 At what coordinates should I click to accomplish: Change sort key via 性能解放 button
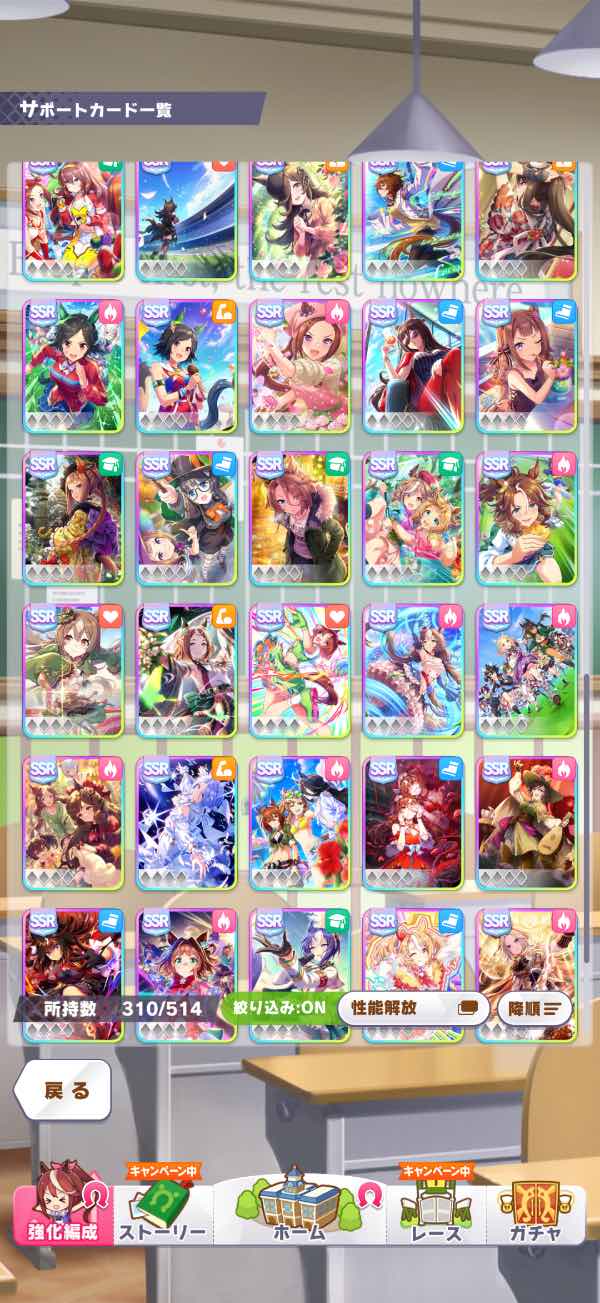(x=413, y=1007)
